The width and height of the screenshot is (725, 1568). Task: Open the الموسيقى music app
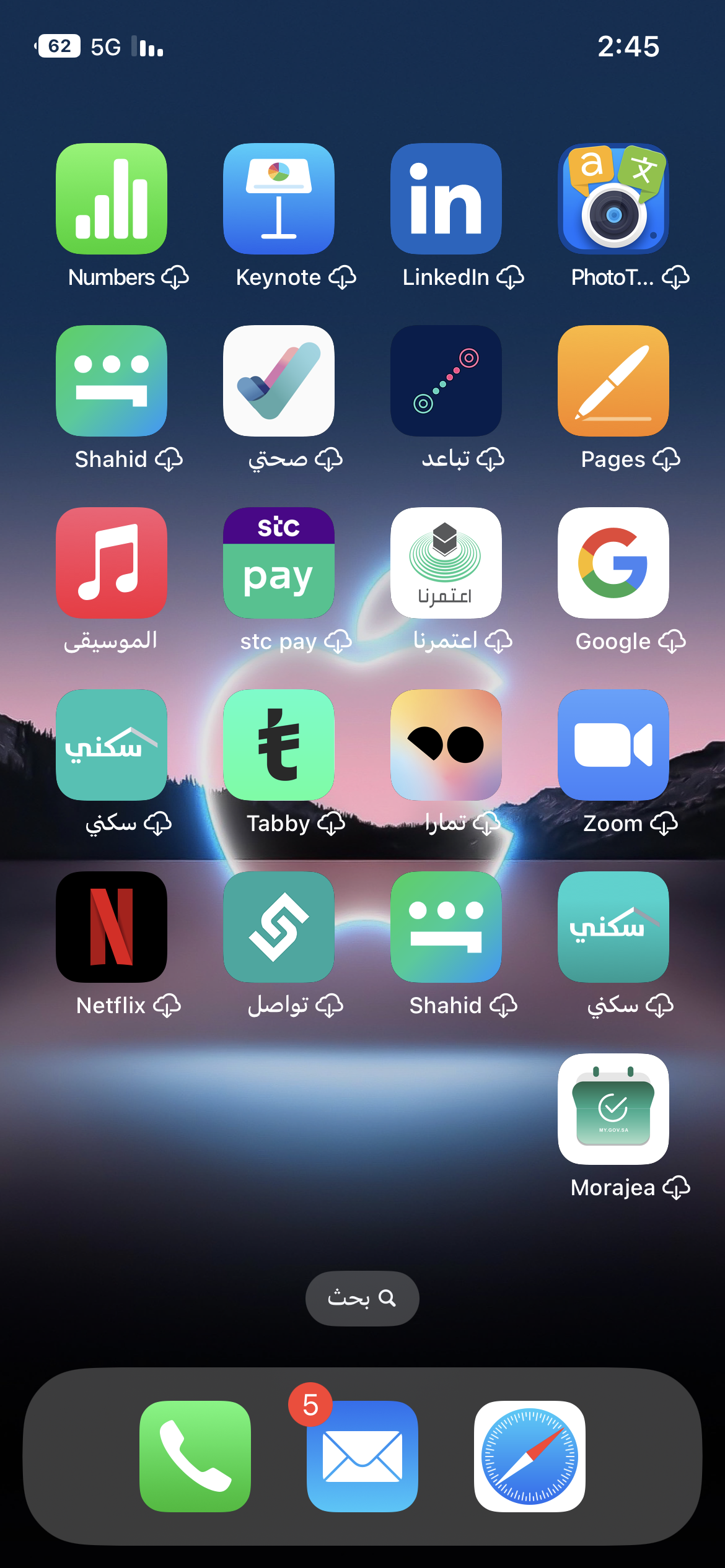coord(112,563)
